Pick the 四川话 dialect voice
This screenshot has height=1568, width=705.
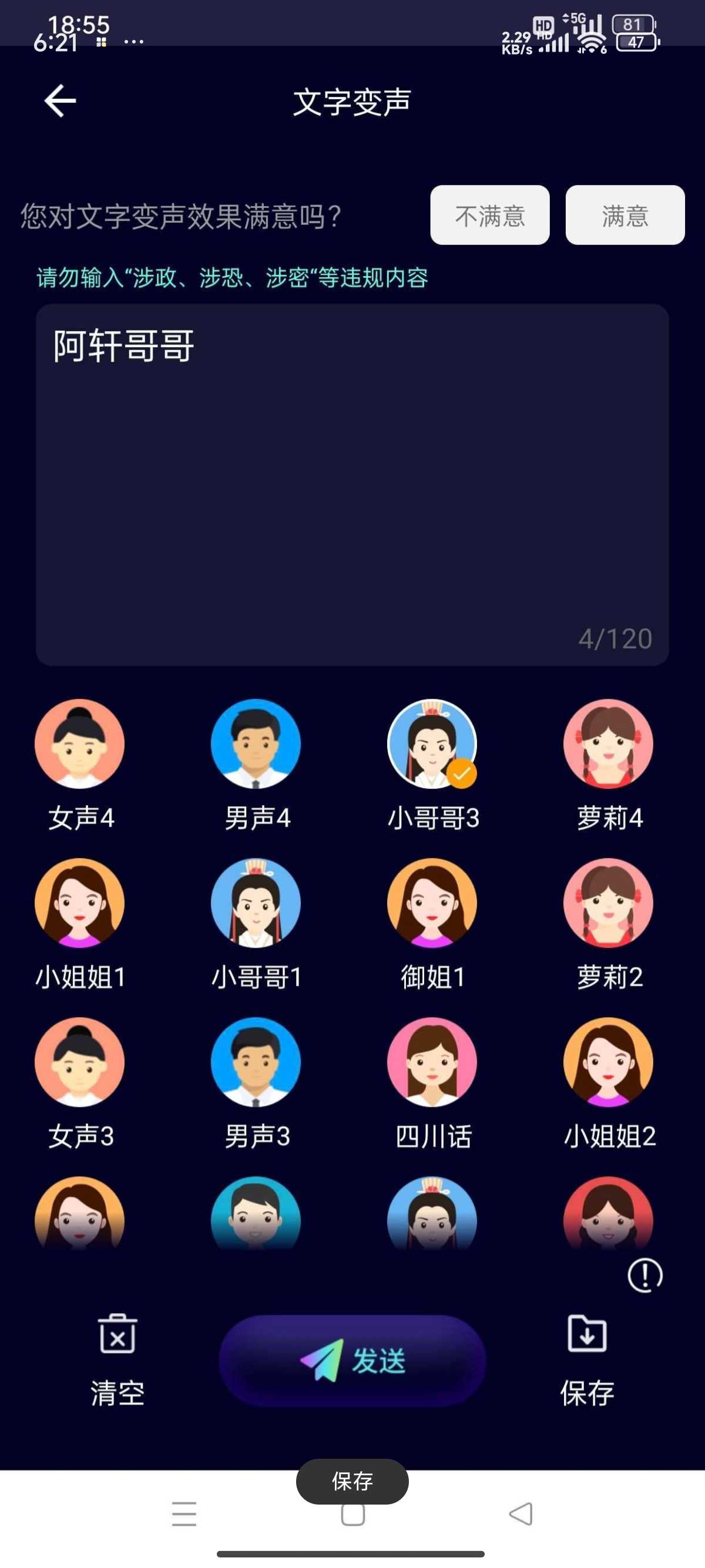pyautogui.click(x=432, y=1063)
